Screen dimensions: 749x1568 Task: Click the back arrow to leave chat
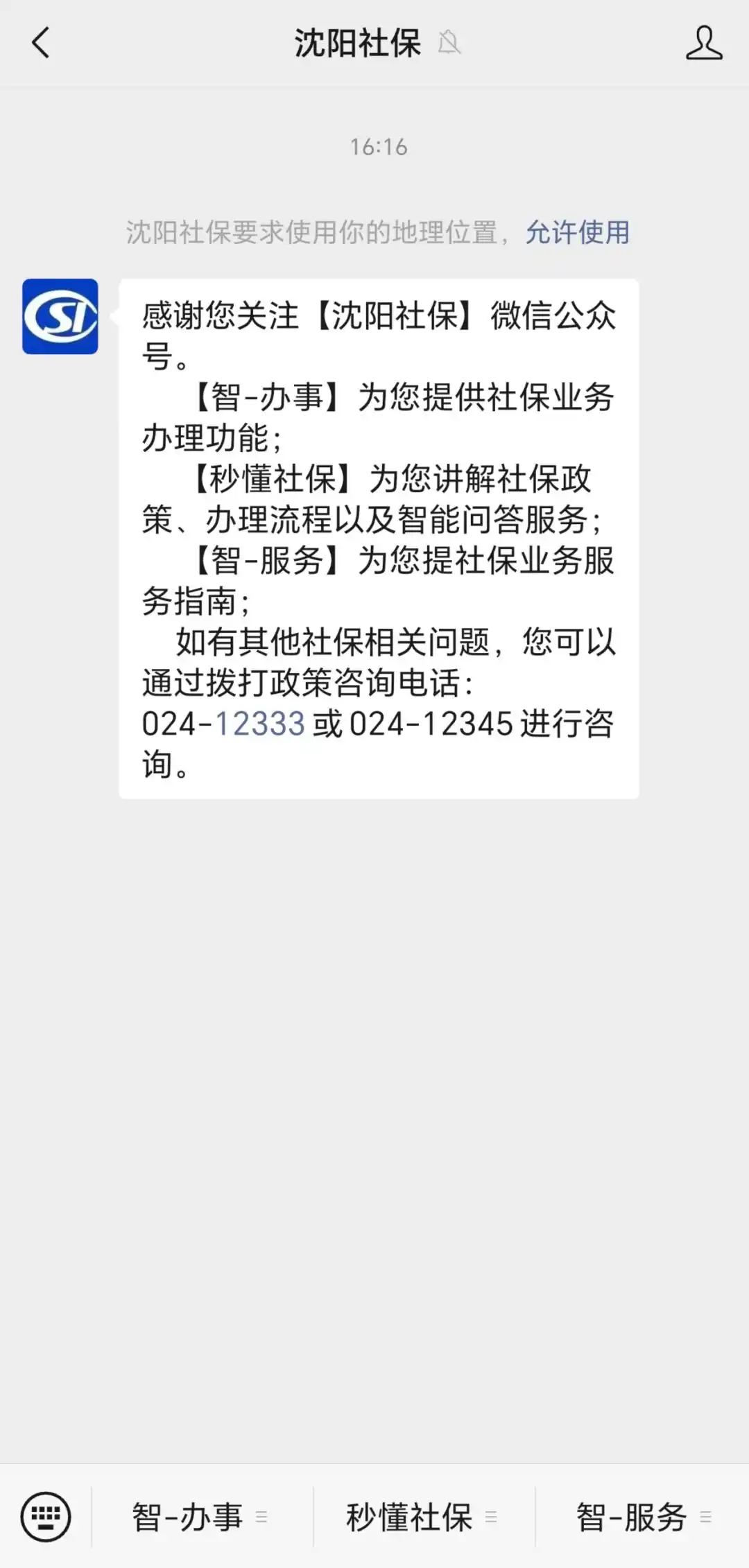click(x=40, y=43)
